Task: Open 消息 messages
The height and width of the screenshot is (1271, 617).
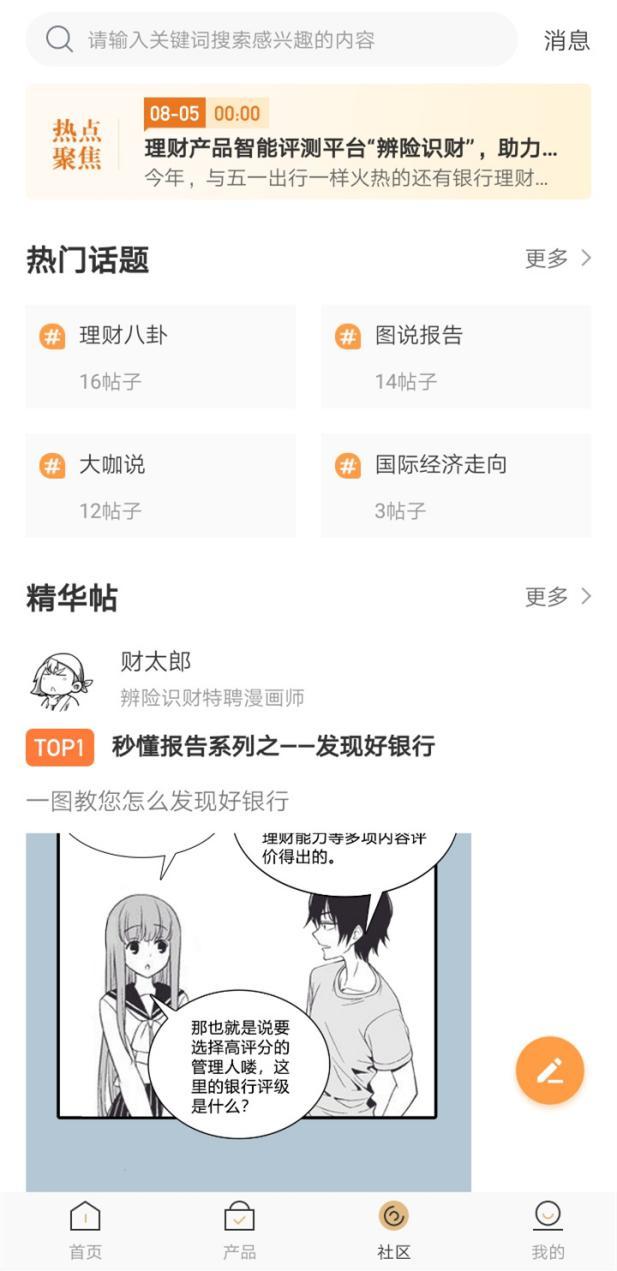Action: (x=566, y=41)
